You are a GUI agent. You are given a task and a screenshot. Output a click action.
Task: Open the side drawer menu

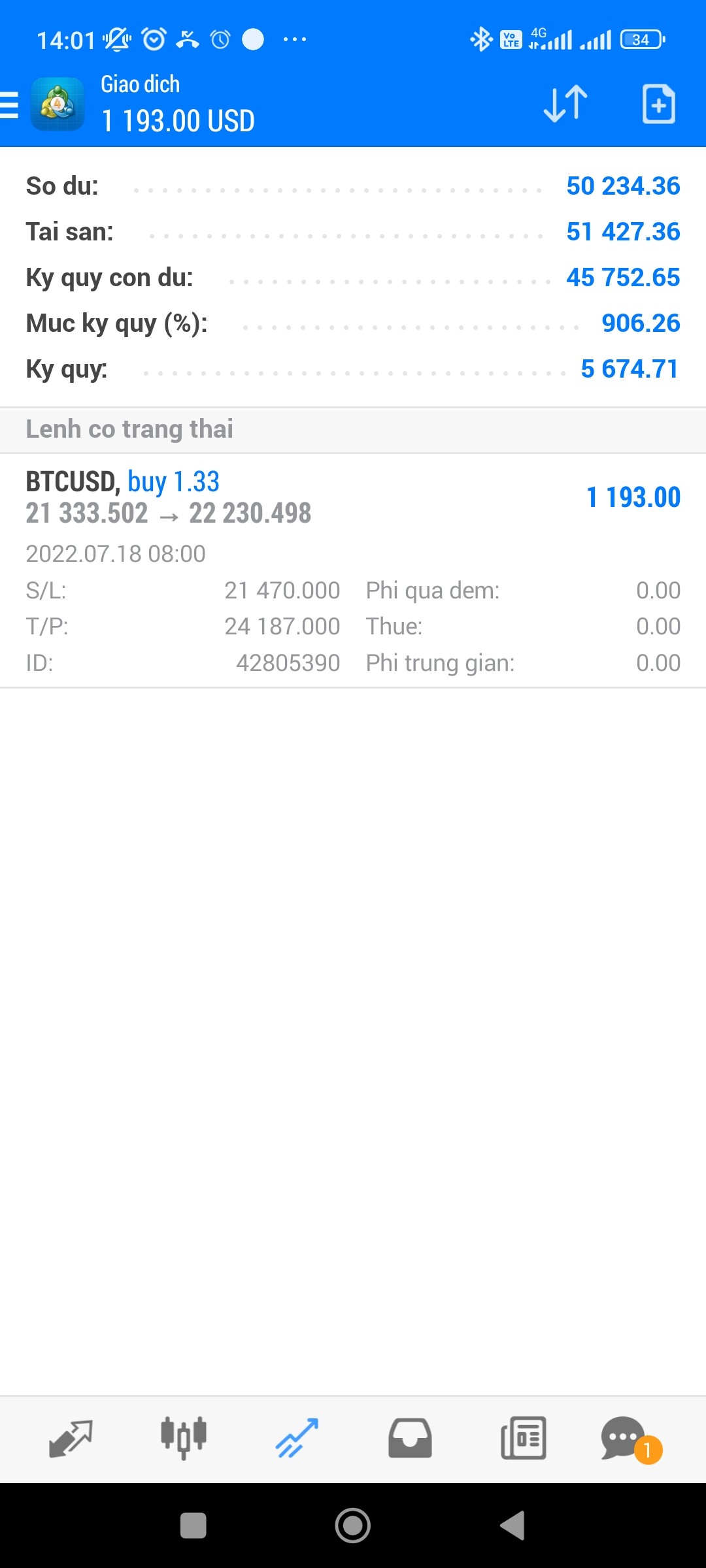10,105
